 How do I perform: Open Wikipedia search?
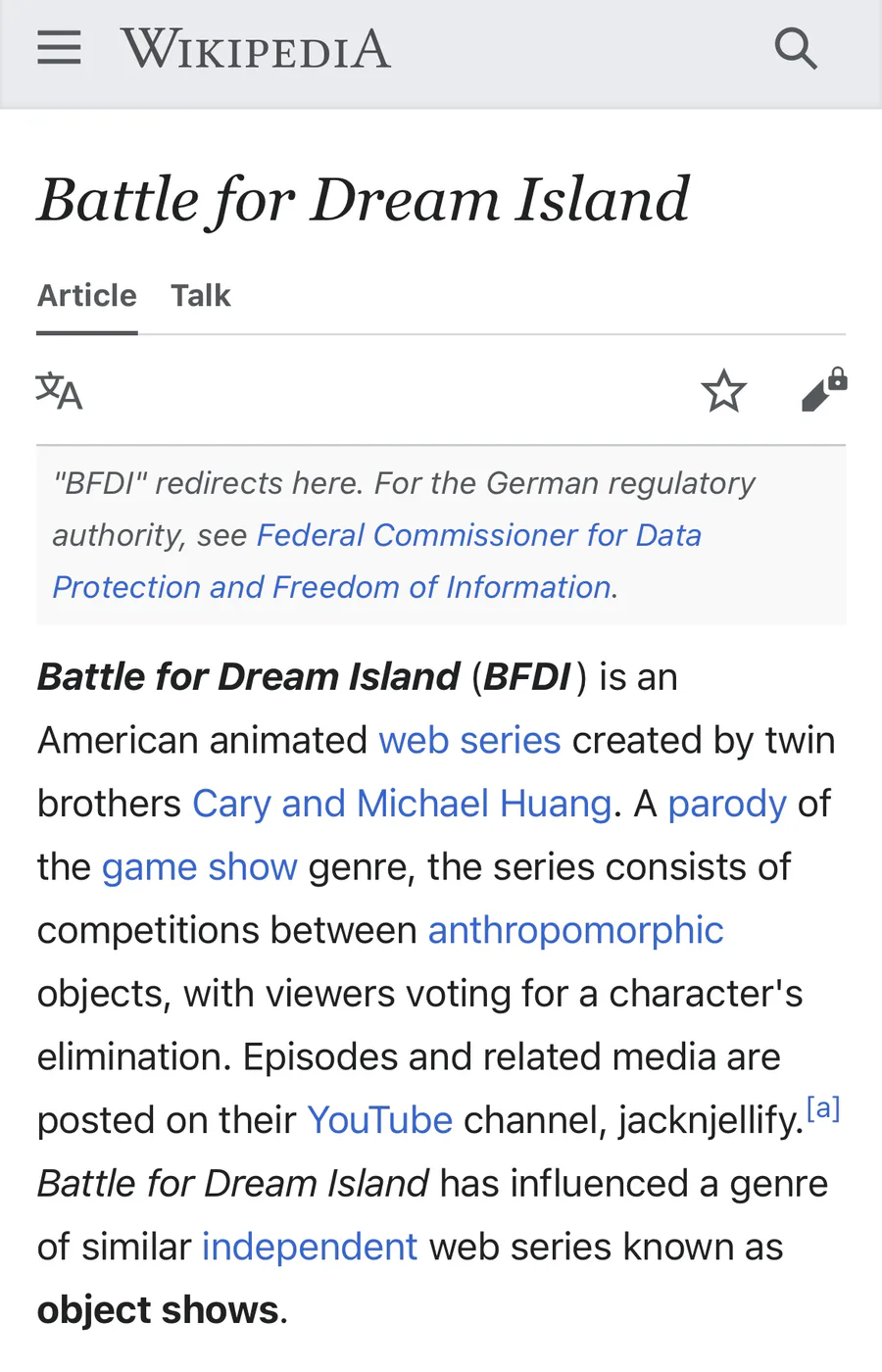click(795, 48)
